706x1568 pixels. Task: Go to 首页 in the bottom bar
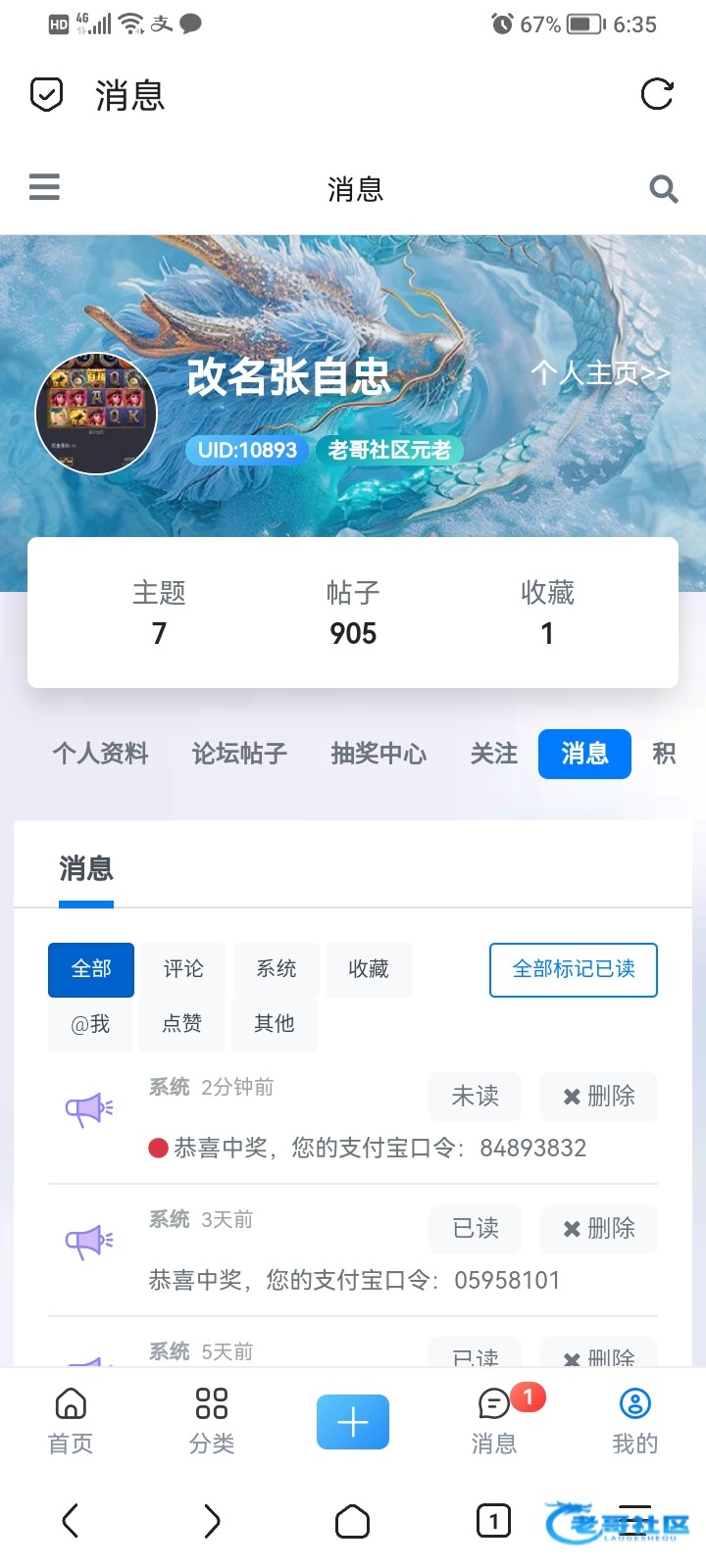point(71,1421)
